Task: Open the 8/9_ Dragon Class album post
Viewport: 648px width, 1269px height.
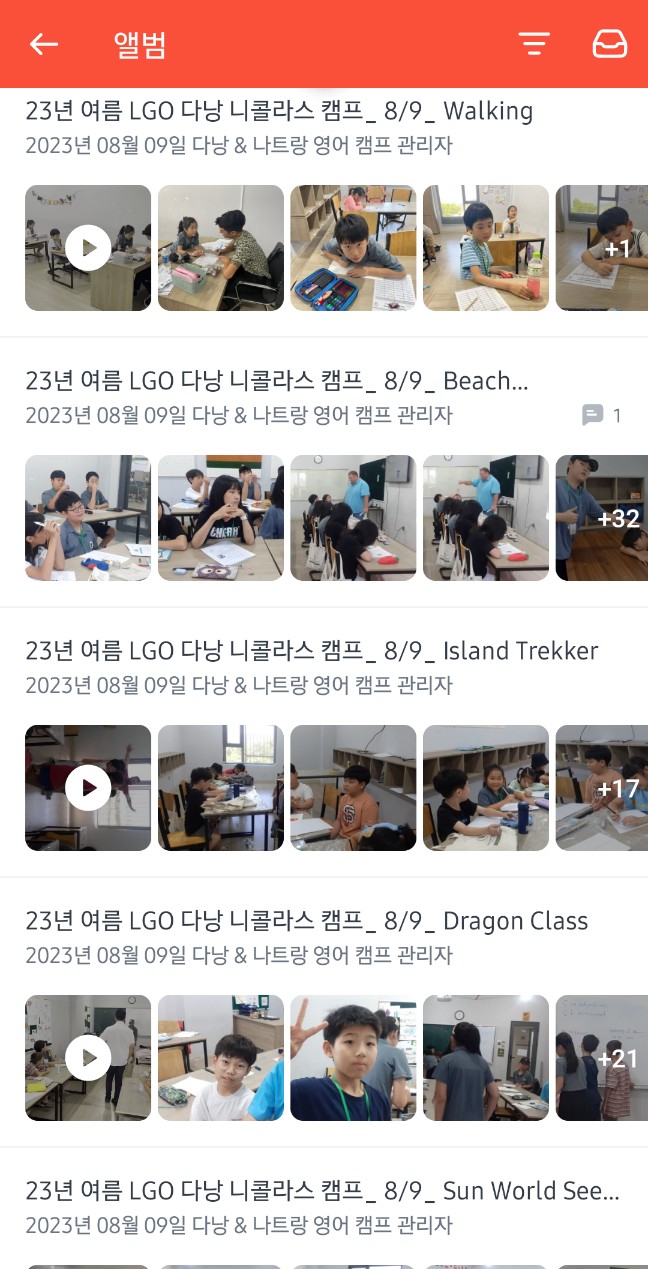Action: (306, 921)
